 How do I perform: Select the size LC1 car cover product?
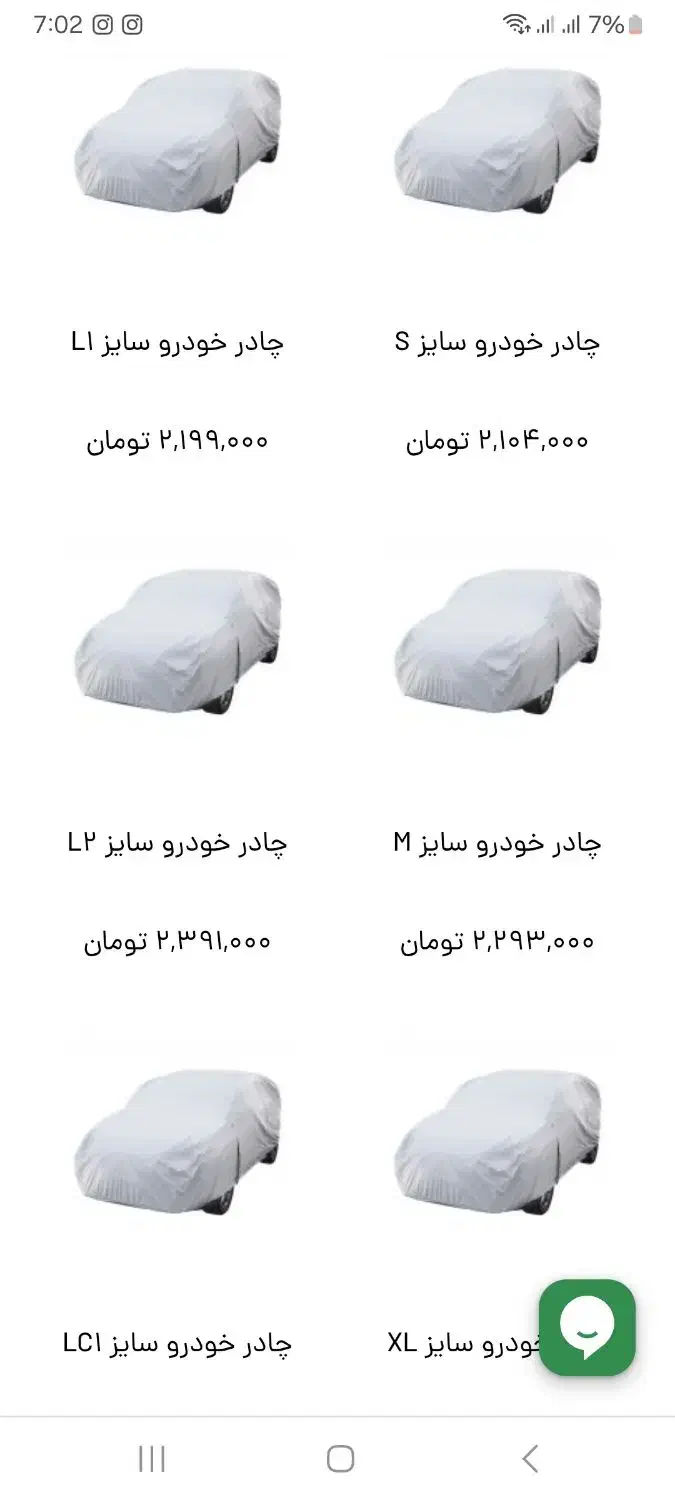pos(177,1343)
